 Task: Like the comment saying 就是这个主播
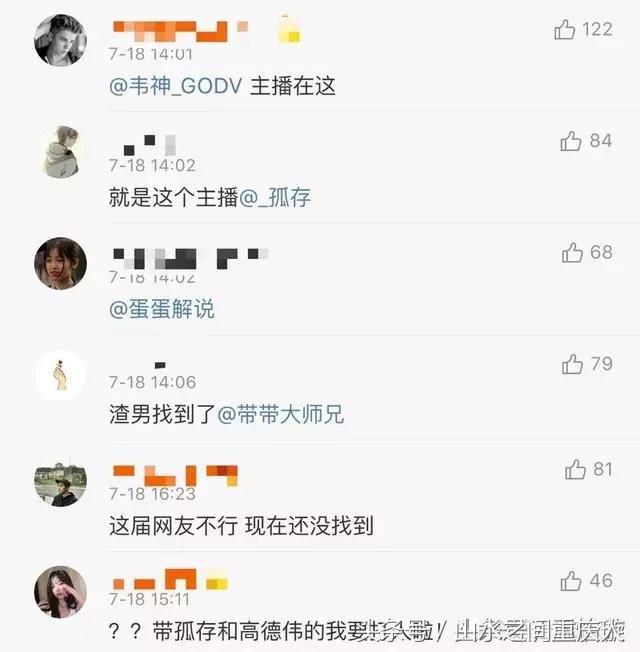[571, 142]
